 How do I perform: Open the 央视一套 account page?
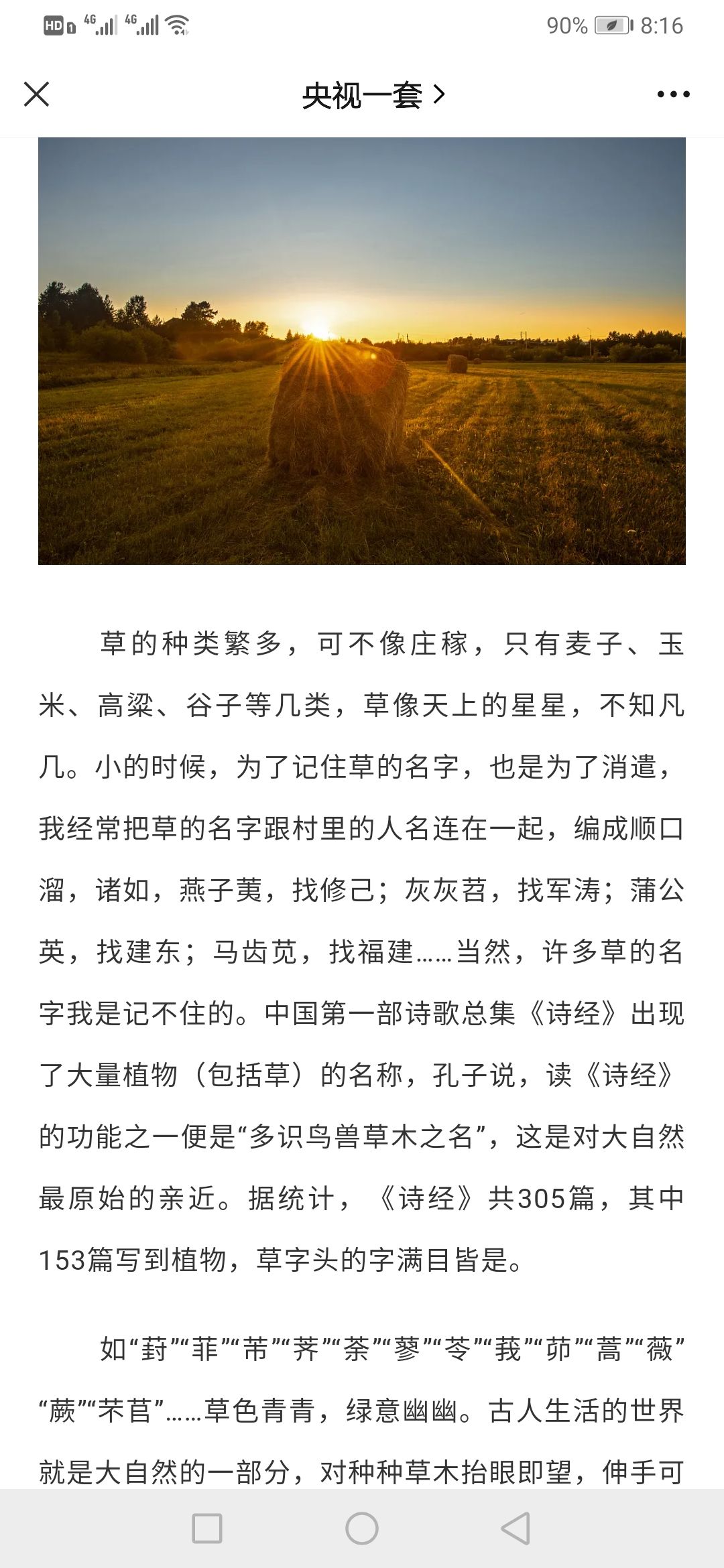[373, 95]
